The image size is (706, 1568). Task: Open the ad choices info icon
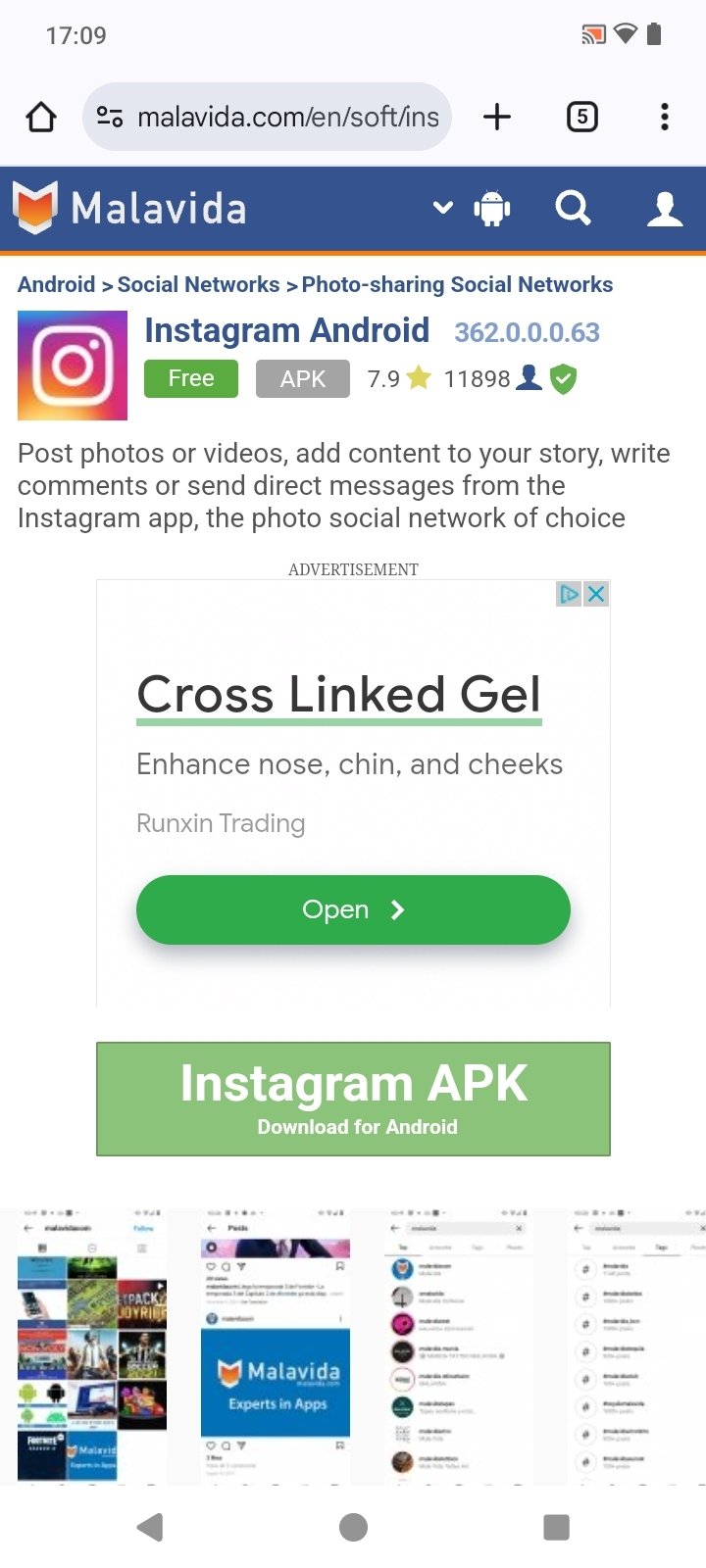pos(569,594)
